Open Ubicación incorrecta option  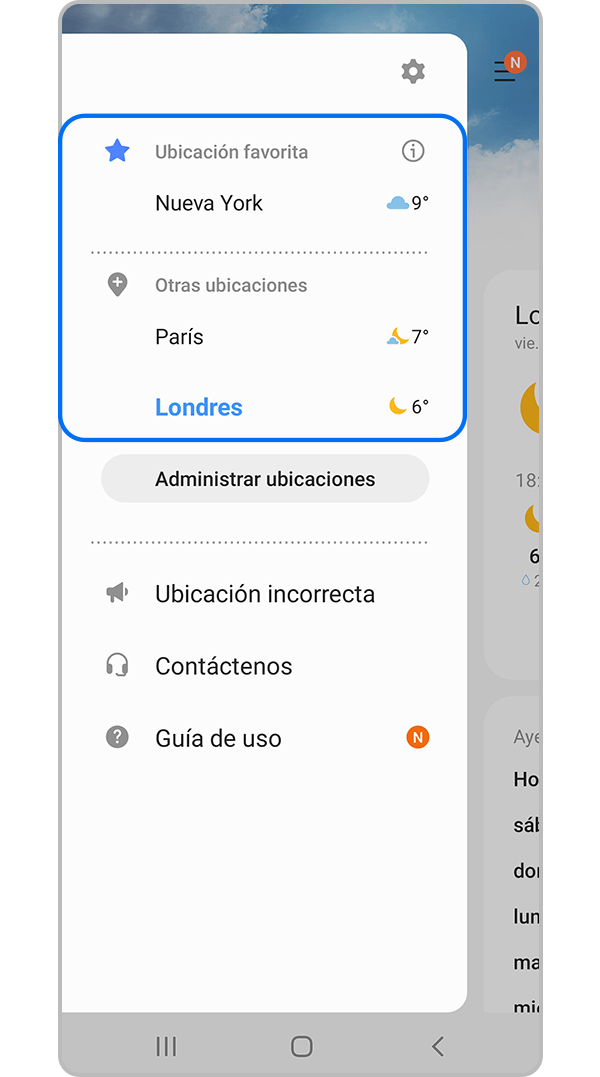pos(264,594)
